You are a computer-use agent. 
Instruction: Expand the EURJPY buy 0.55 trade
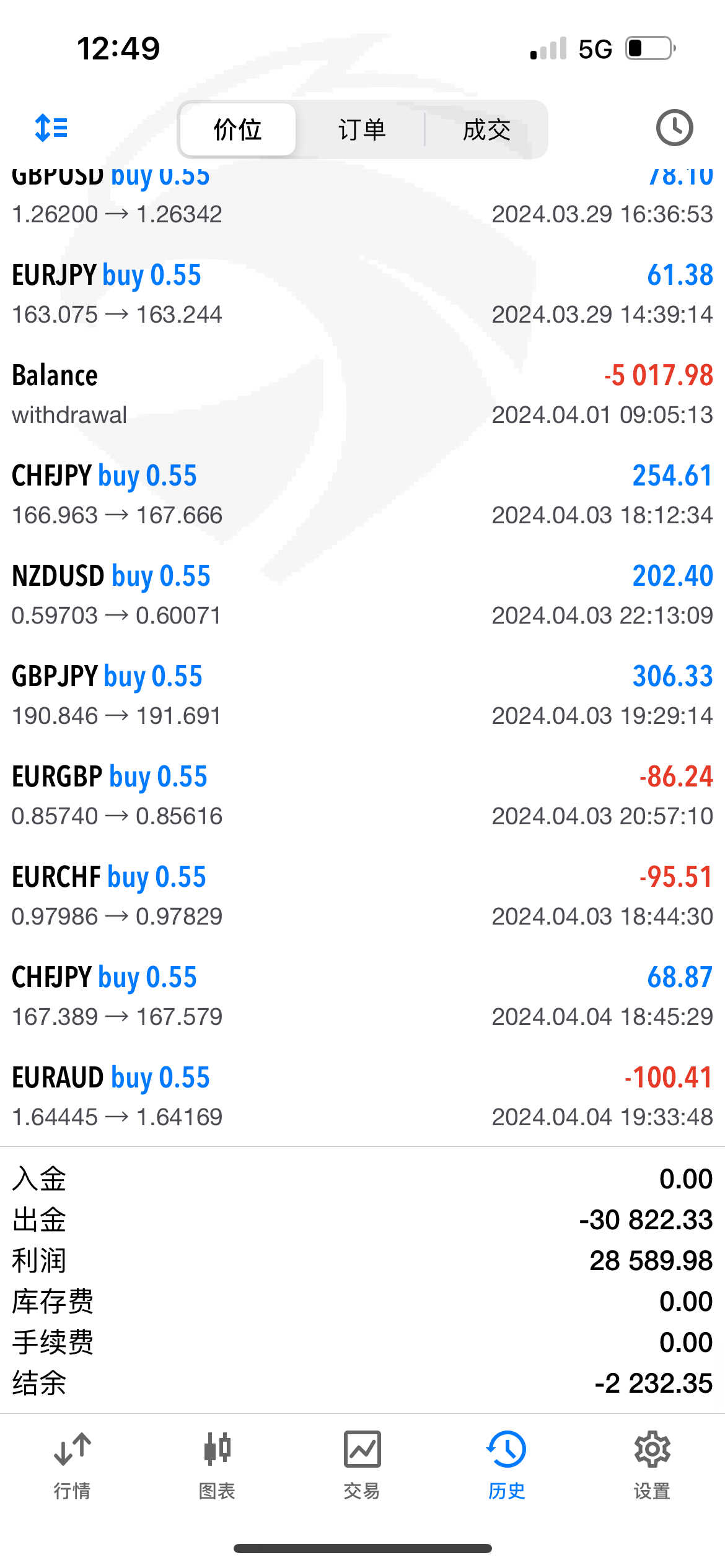point(362,294)
